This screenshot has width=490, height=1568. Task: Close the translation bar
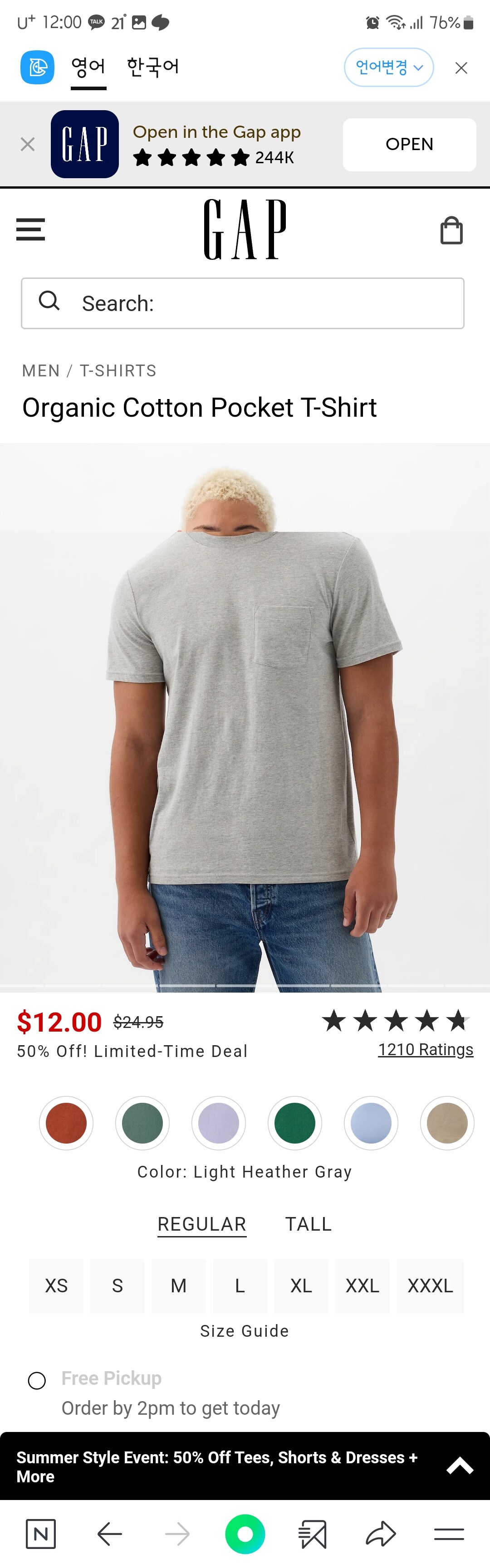coord(461,68)
